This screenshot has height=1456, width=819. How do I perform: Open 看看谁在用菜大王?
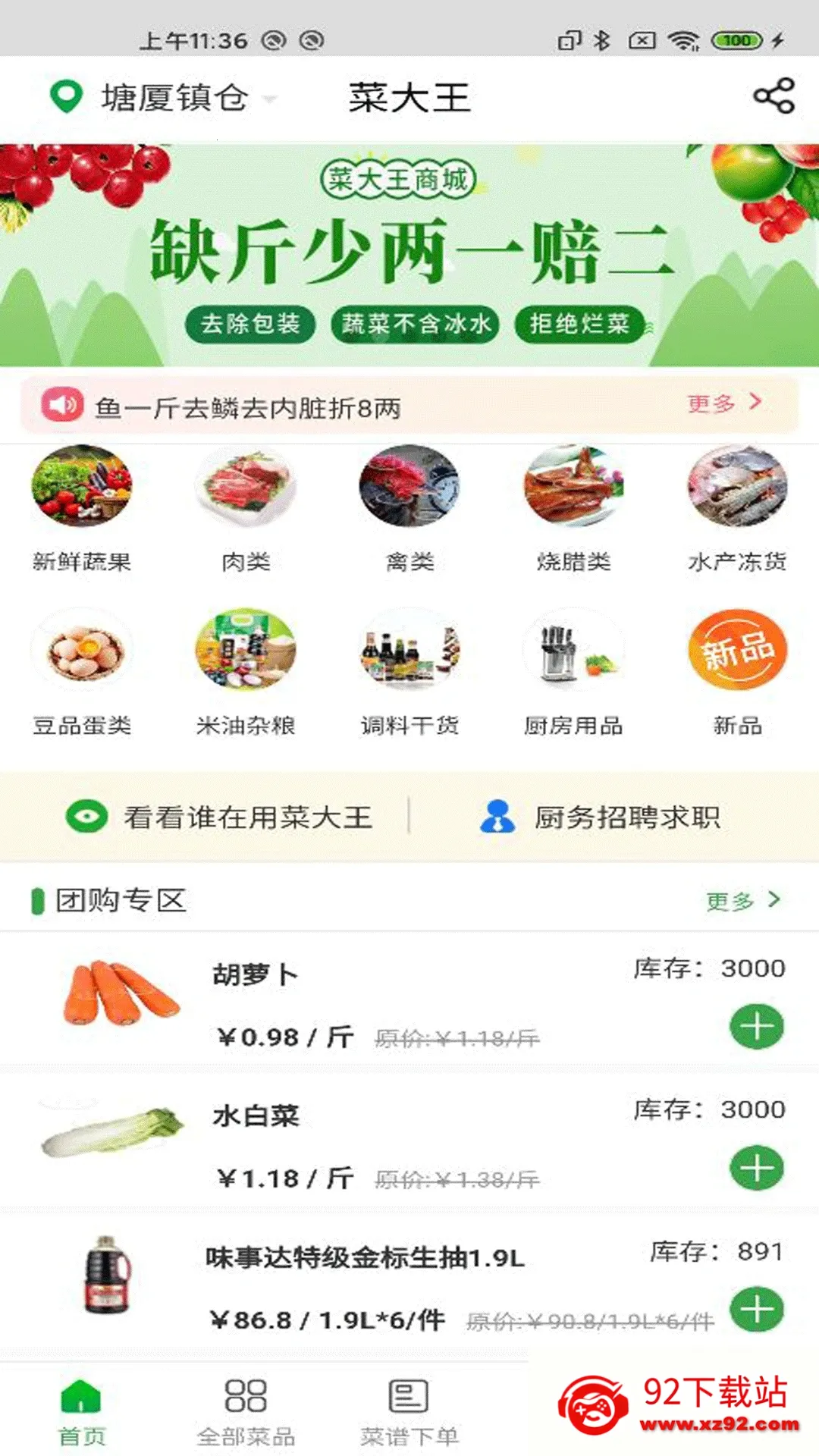pos(220,817)
